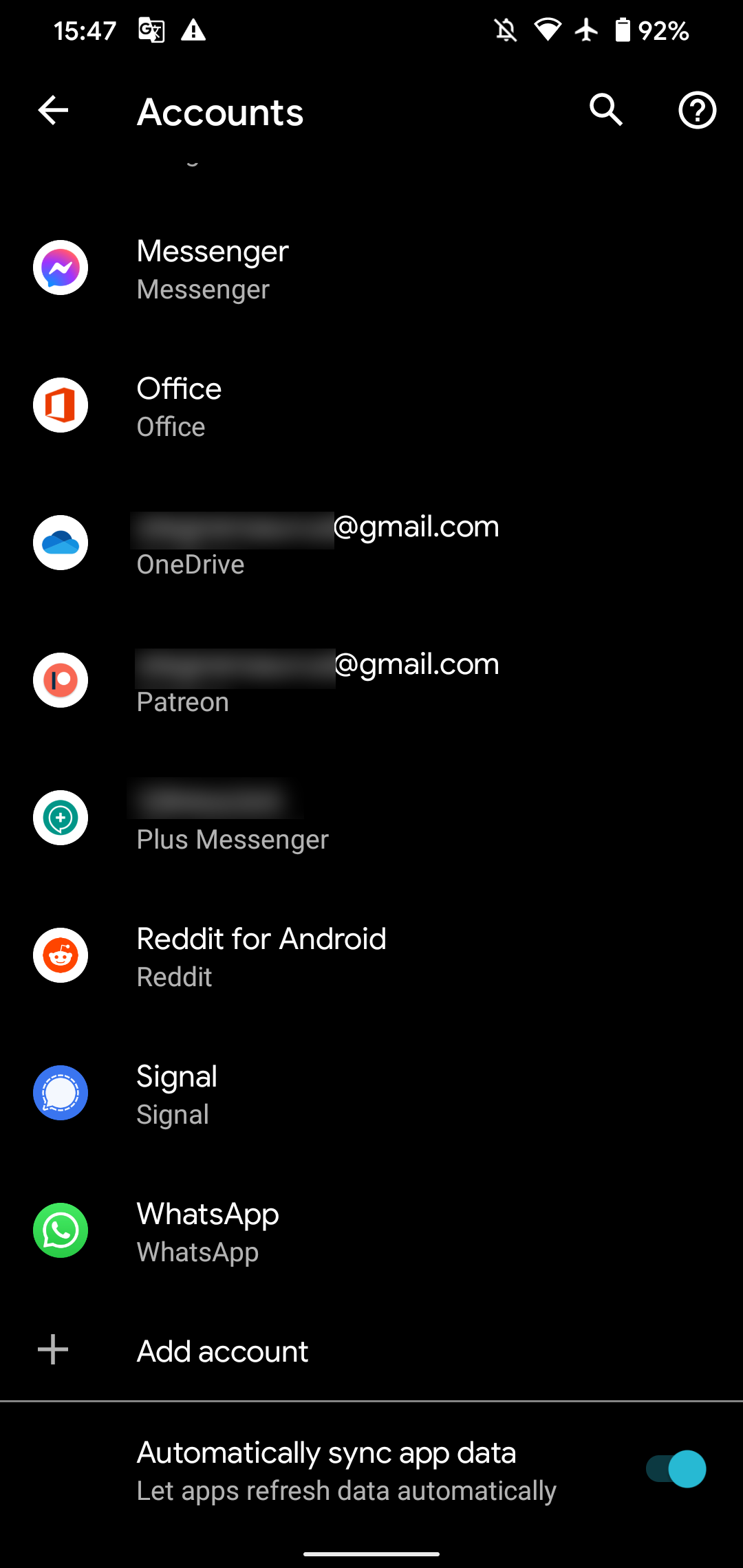Open the OneDrive gmail account entry
The height and width of the screenshot is (1568, 743).
[371, 543]
